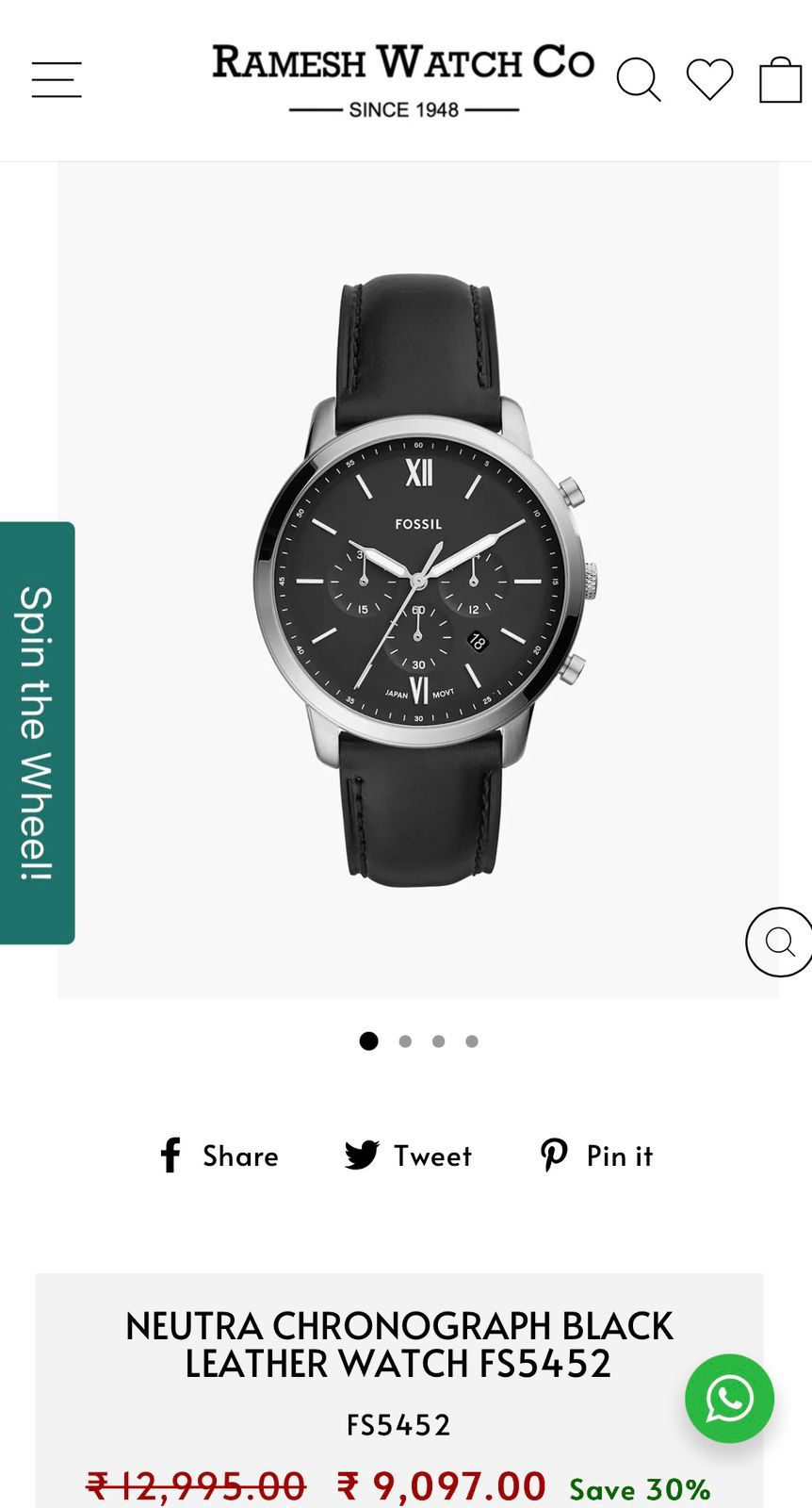Open the wishlist heart icon
The height and width of the screenshot is (1508, 812).
[709, 79]
